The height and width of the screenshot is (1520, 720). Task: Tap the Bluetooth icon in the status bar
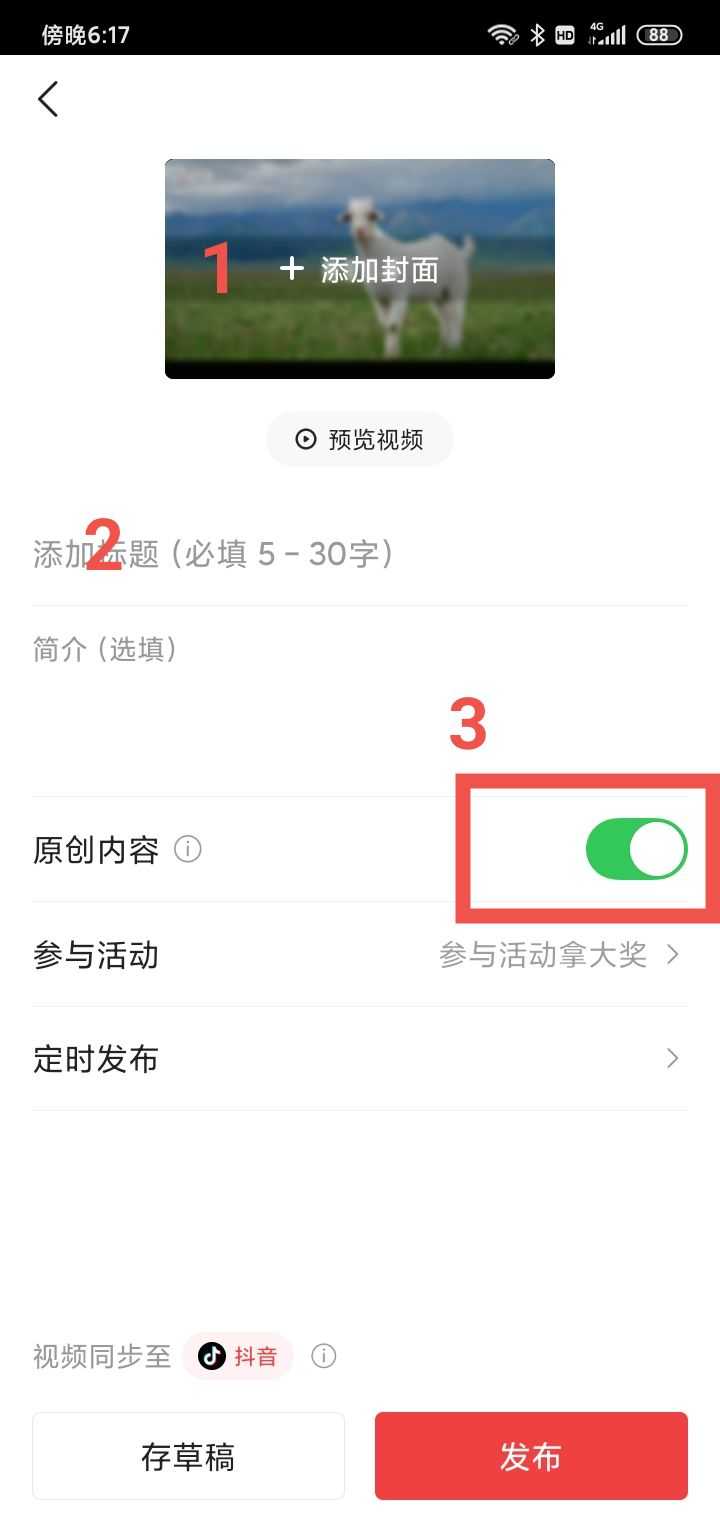(x=538, y=33)
